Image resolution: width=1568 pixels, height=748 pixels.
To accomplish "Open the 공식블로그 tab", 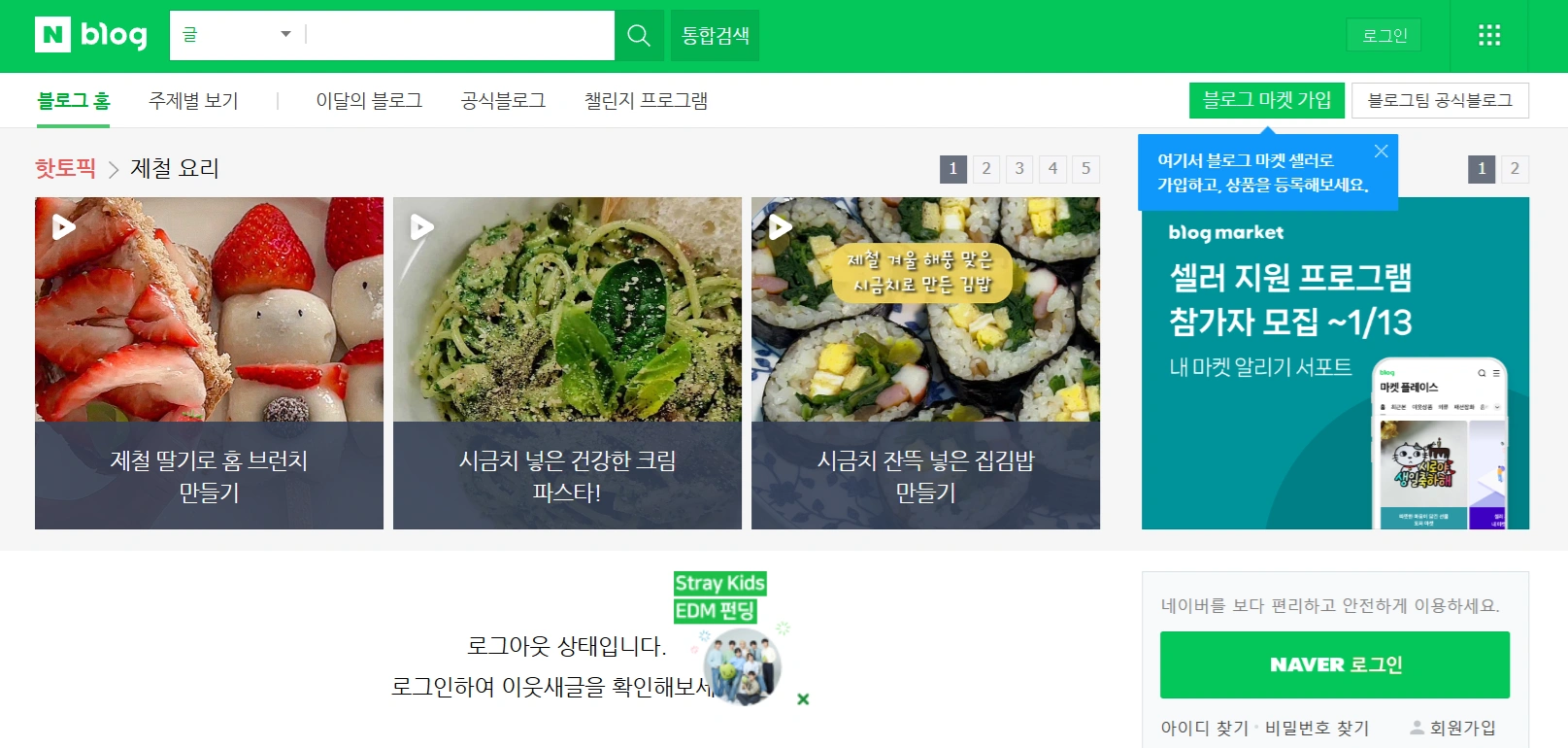I will (503, 101).
